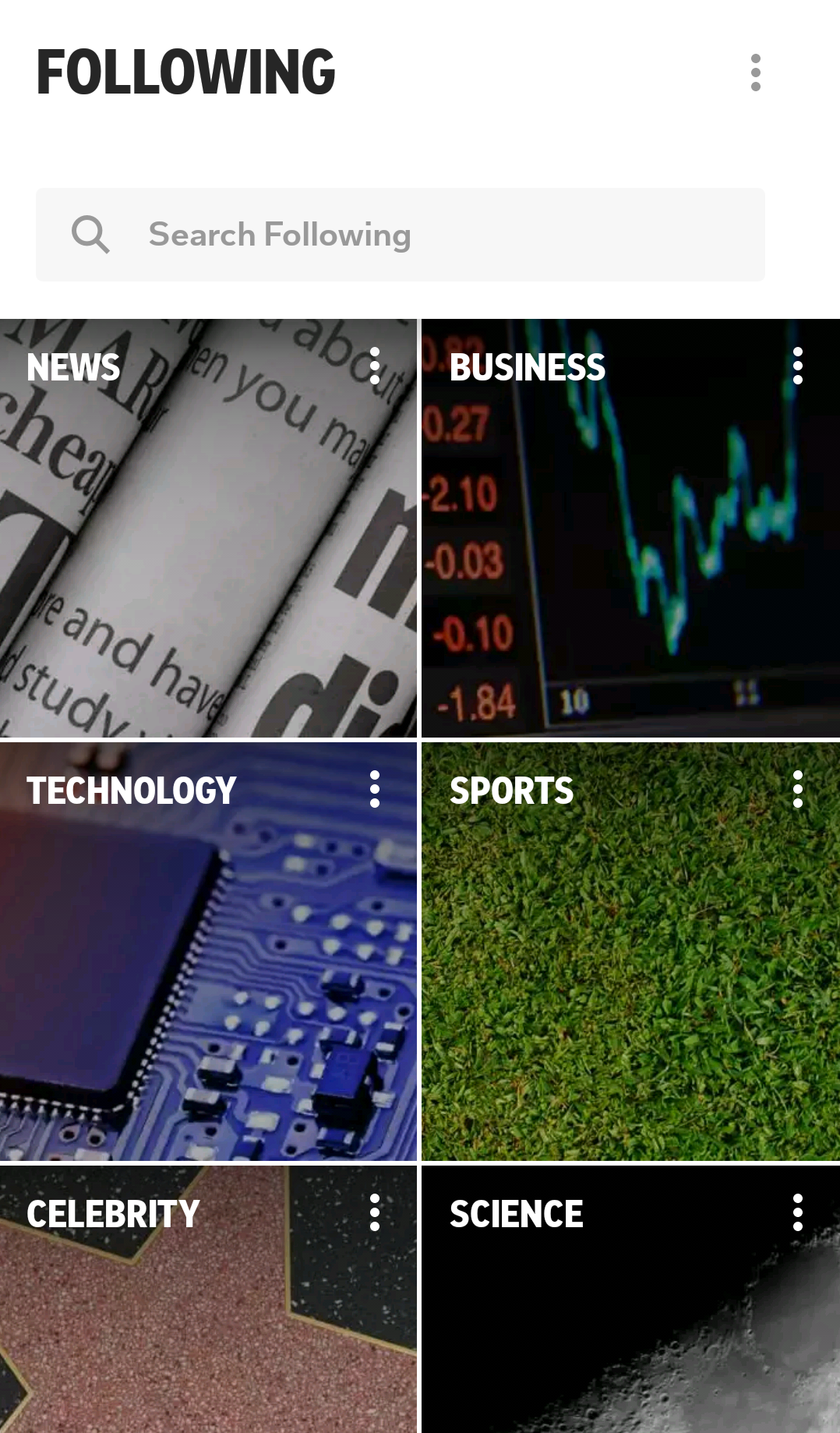The width and height of the screenshot is (840, 1433).
Task: Open the Technology topic tile
Action: click(208, 967)
